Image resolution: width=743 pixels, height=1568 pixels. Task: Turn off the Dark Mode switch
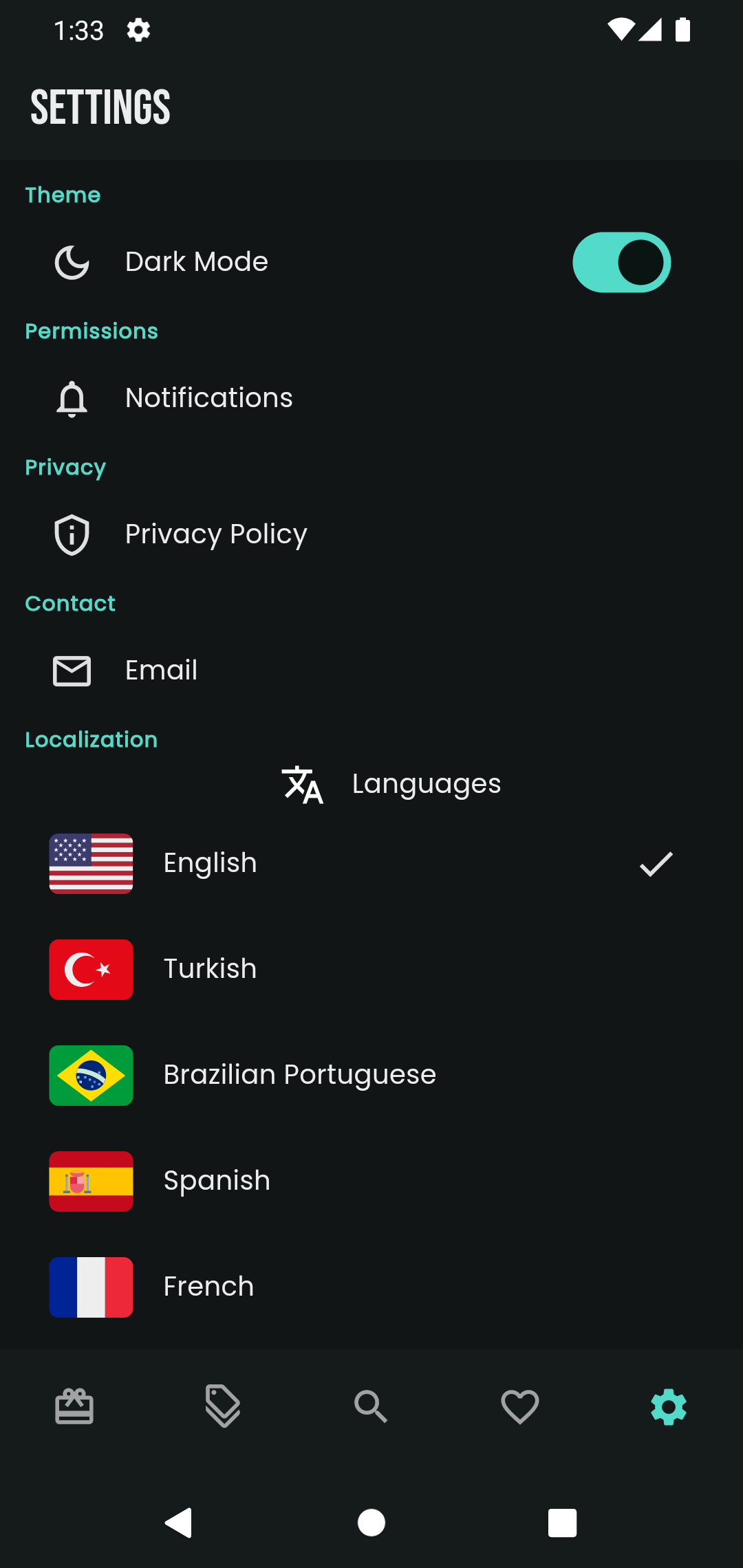click(621, 262)
